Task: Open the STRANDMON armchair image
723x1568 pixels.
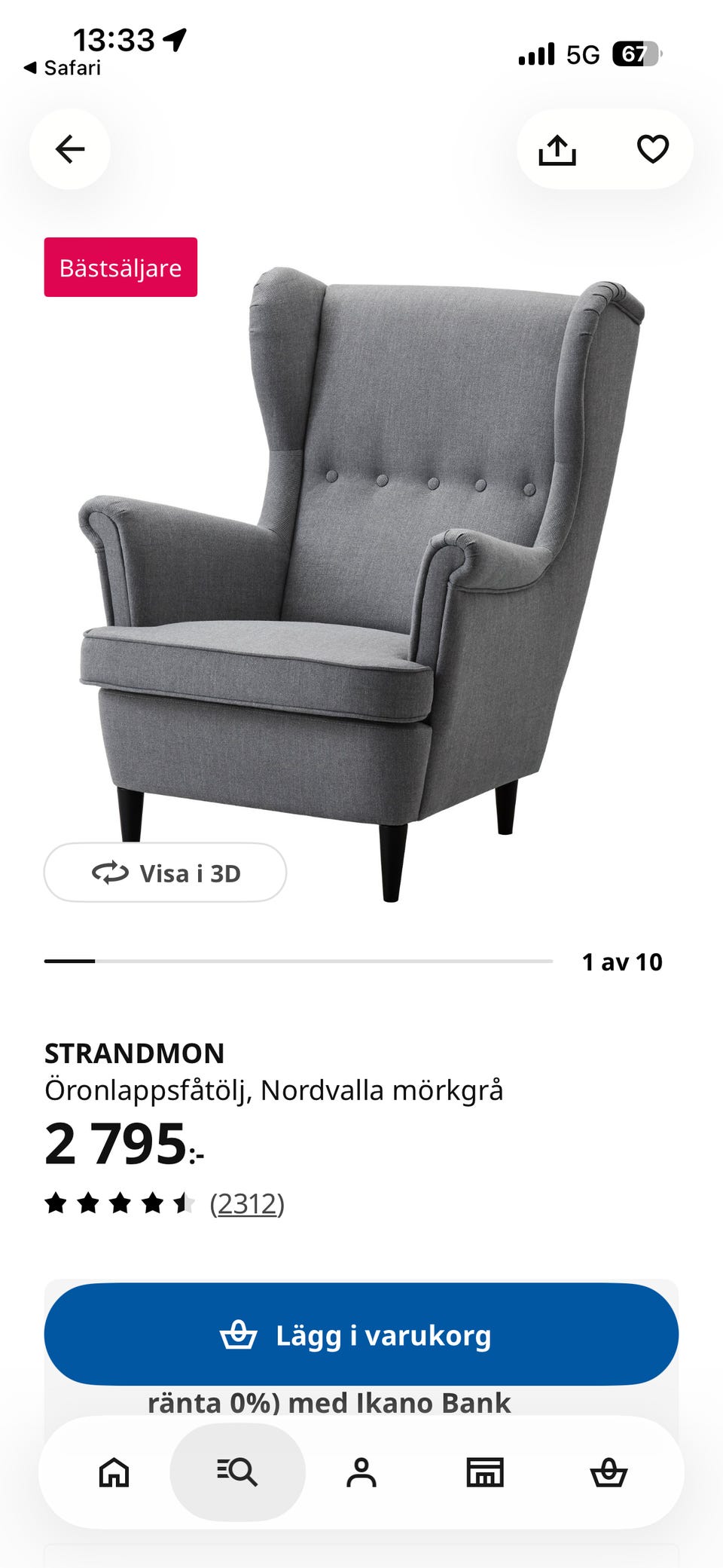Action: click(x=361, y=584)
